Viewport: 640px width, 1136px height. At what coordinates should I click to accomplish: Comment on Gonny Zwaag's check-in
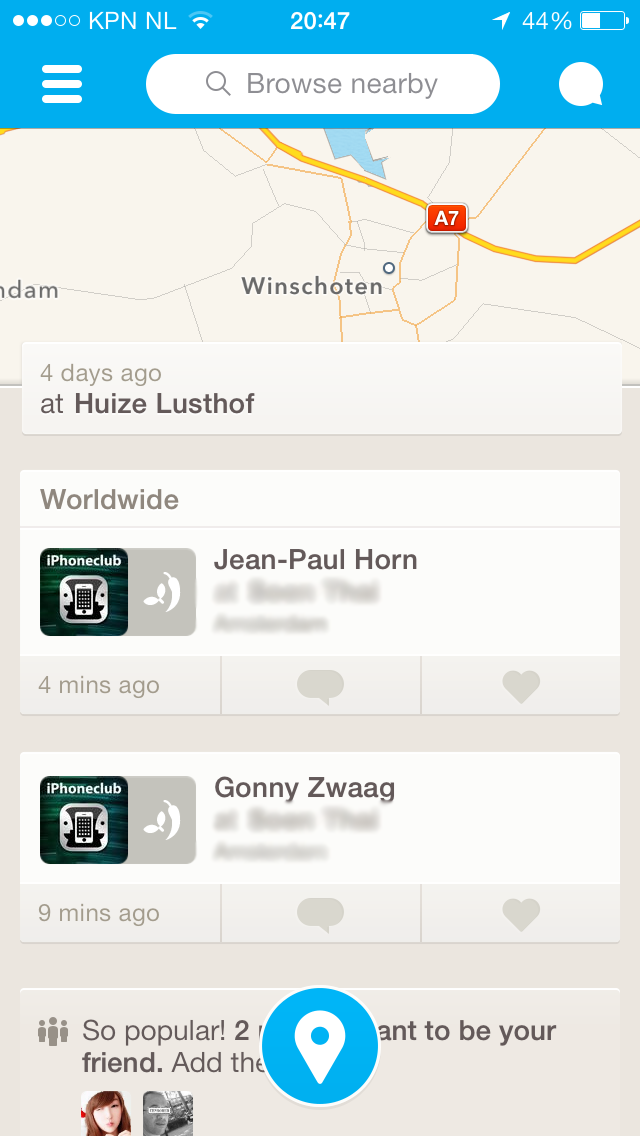coord(321,914)
